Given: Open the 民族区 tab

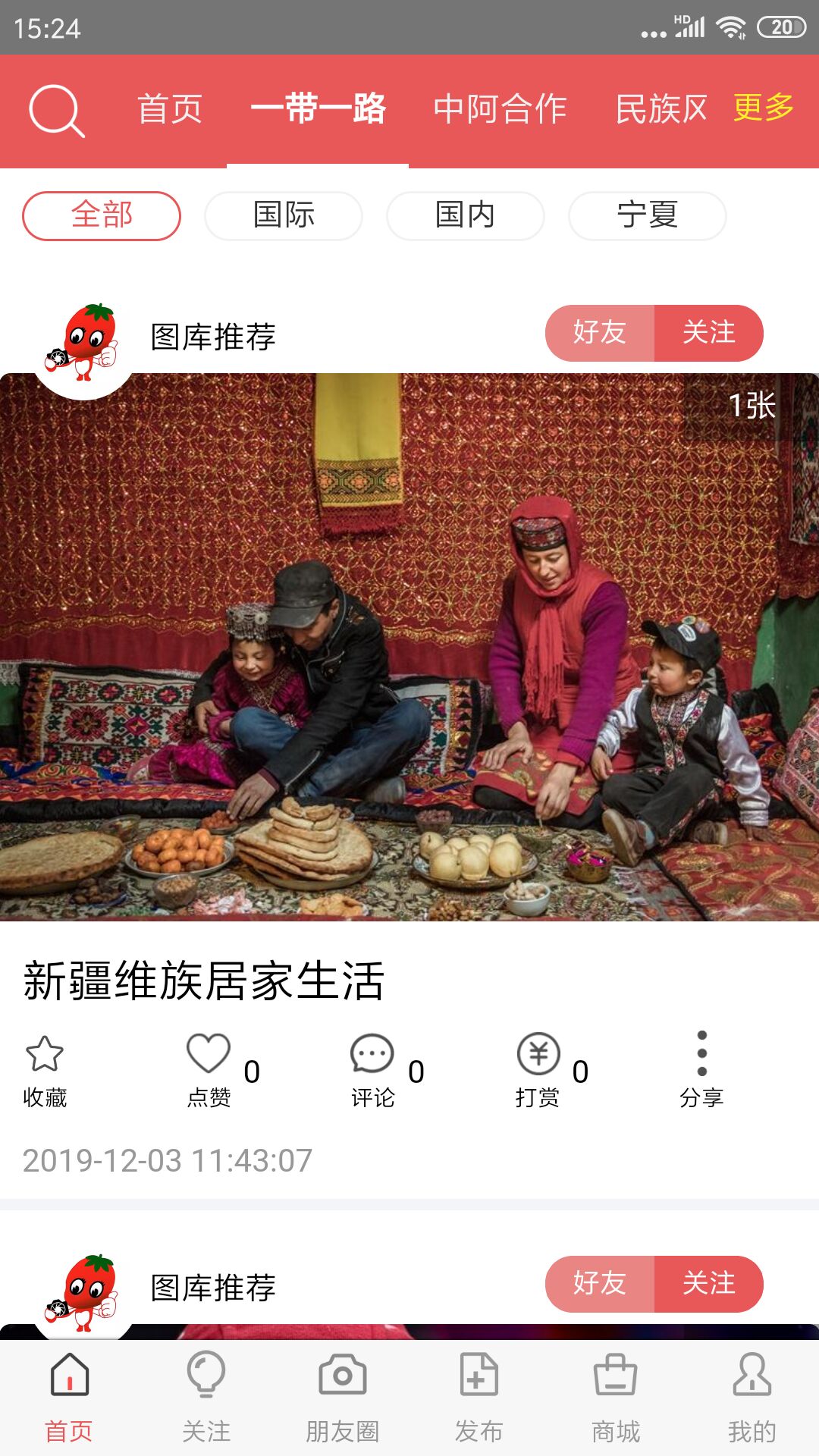Looking at the screenshot, I should pyautogui.click(x=661, y=109).
